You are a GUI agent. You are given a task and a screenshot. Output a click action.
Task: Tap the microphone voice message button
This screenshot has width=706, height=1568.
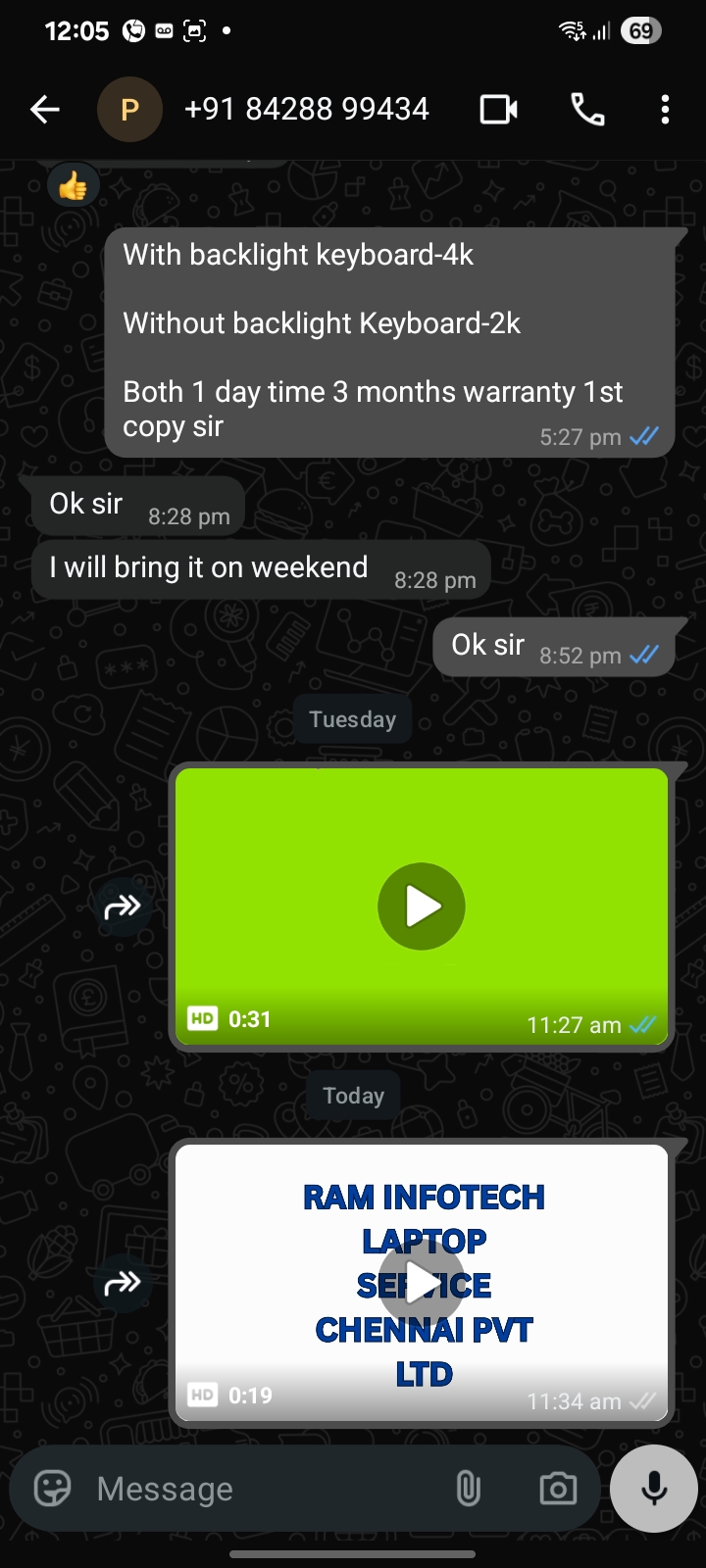click(653, 1489)
